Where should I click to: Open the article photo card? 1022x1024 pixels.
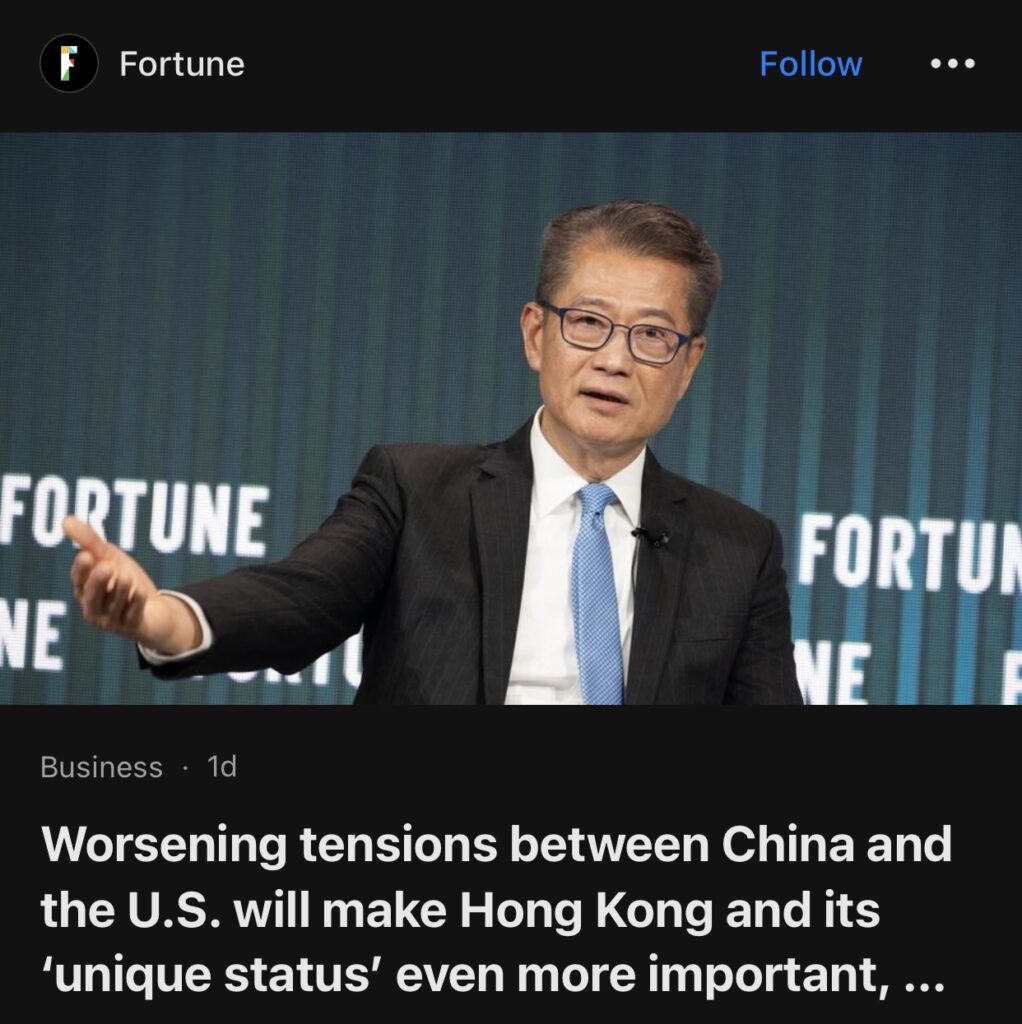pos(511,418)
